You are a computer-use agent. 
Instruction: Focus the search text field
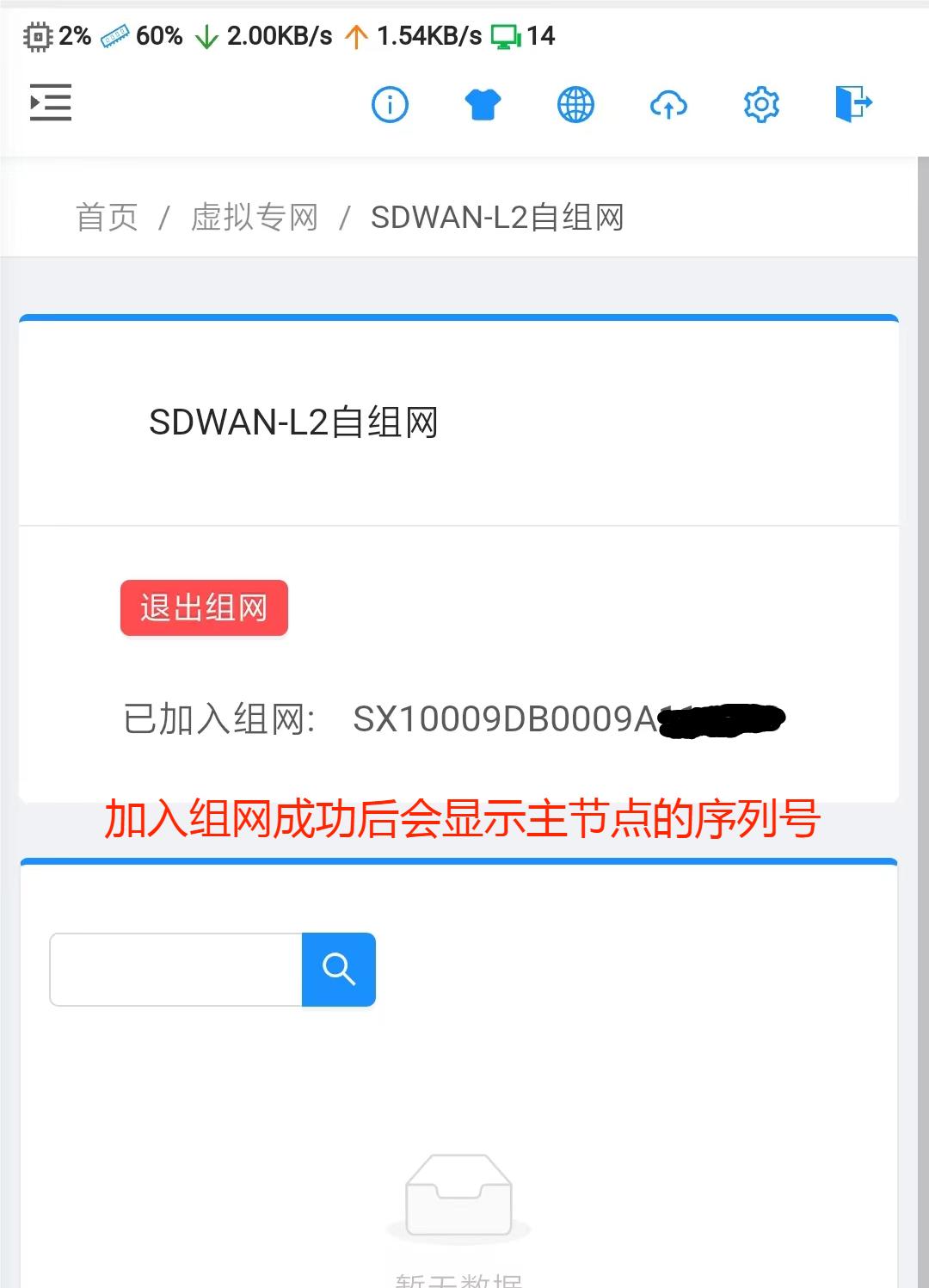point(176,970)
